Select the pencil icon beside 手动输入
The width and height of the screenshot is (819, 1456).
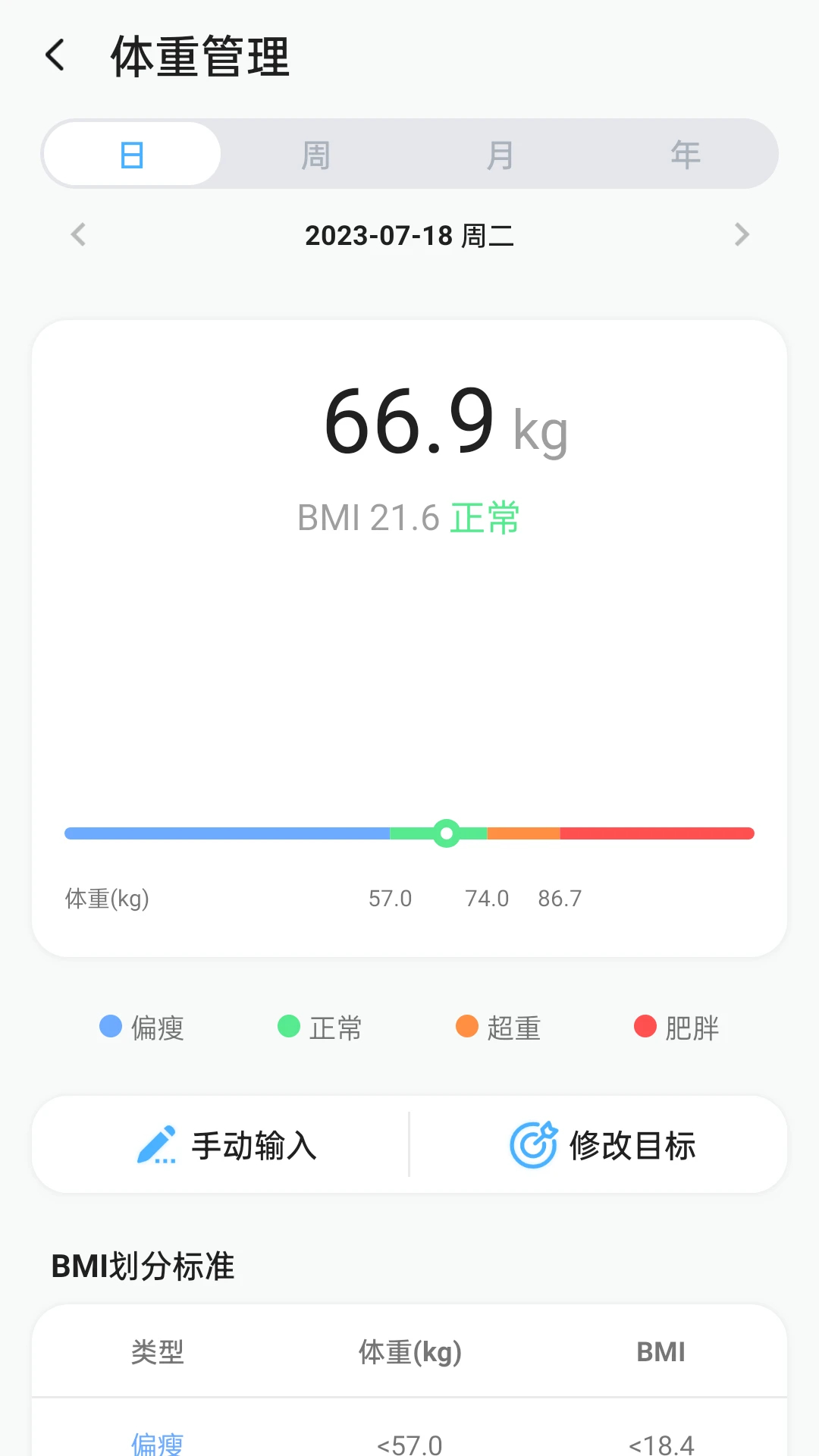(157, 1146)
